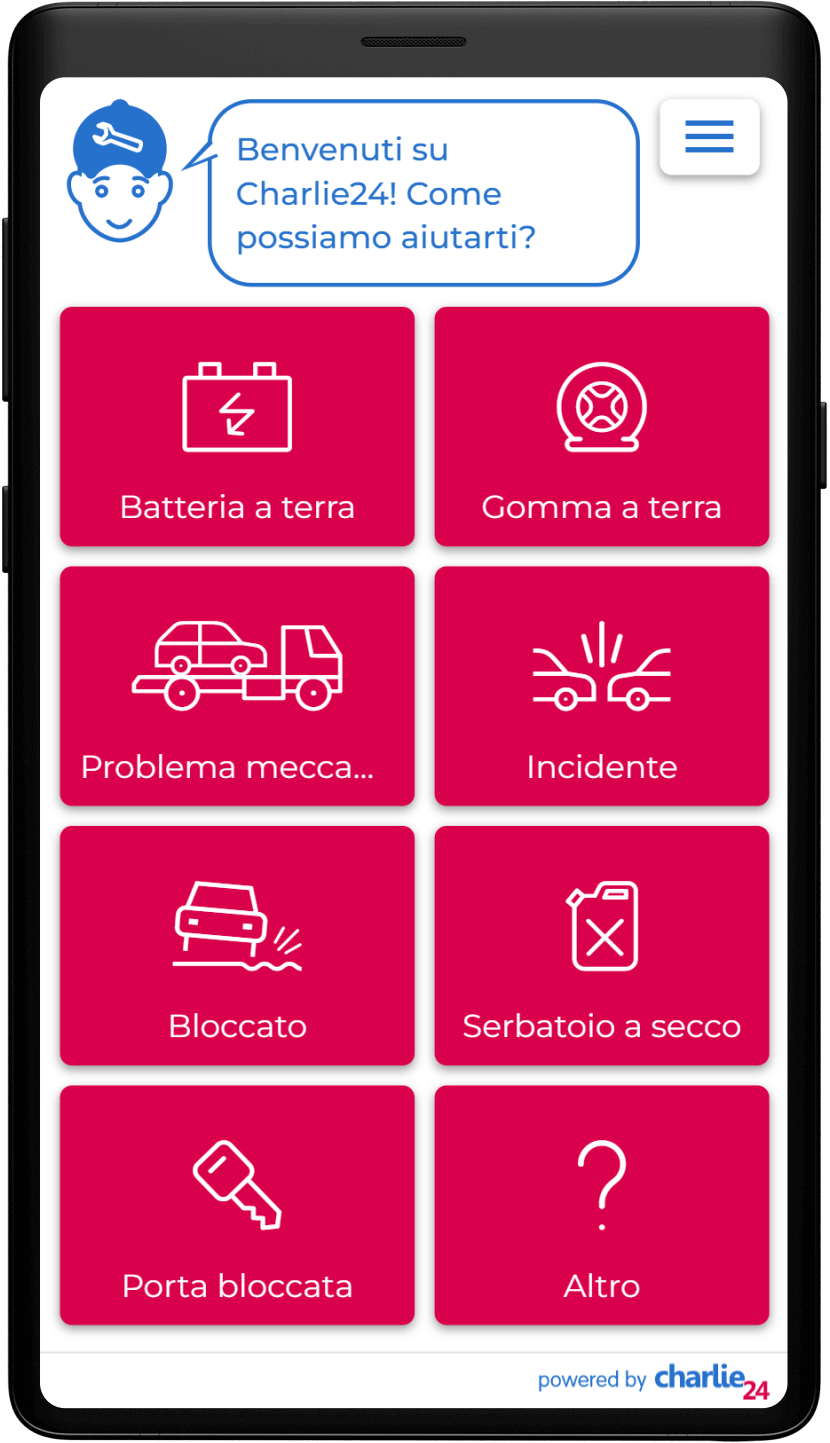Viewport: 830px width, 1443px height.
Task: Tap the Altro question mark tile
Action: (601, 1205)
